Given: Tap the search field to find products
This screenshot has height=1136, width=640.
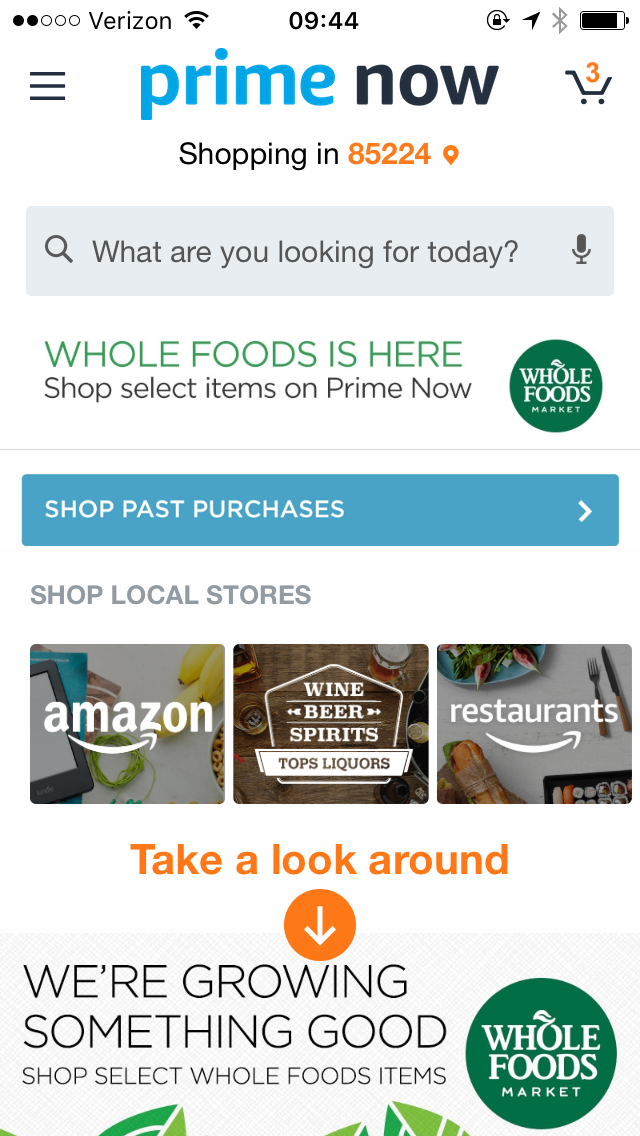Looking at the screenshot, I should (x=305, y=251).
